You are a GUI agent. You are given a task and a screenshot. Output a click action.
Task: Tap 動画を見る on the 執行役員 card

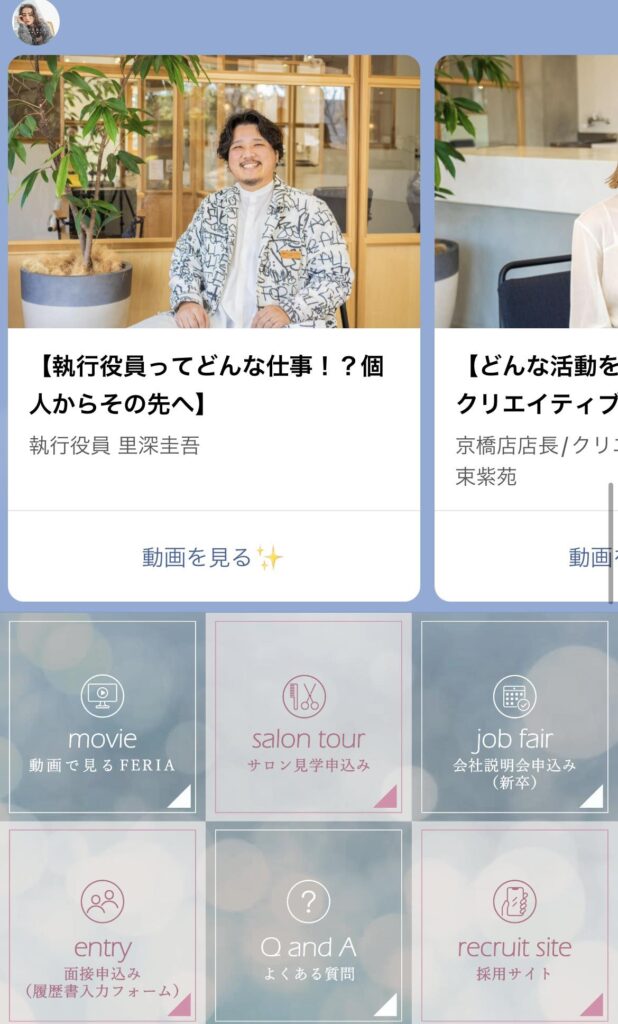(214, 557)
